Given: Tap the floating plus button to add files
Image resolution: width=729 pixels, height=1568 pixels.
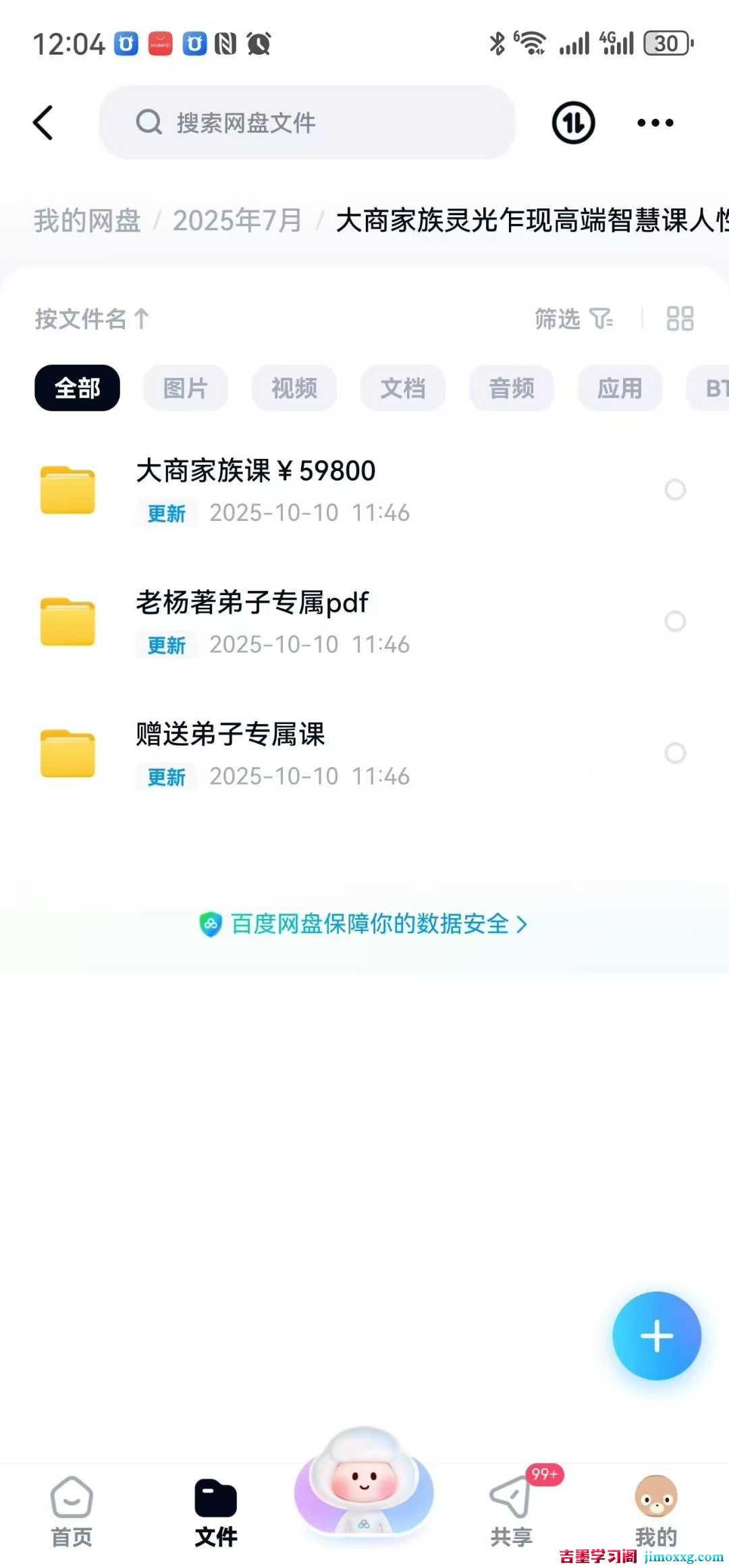Looking at the screenshot, I should 656,1336.
